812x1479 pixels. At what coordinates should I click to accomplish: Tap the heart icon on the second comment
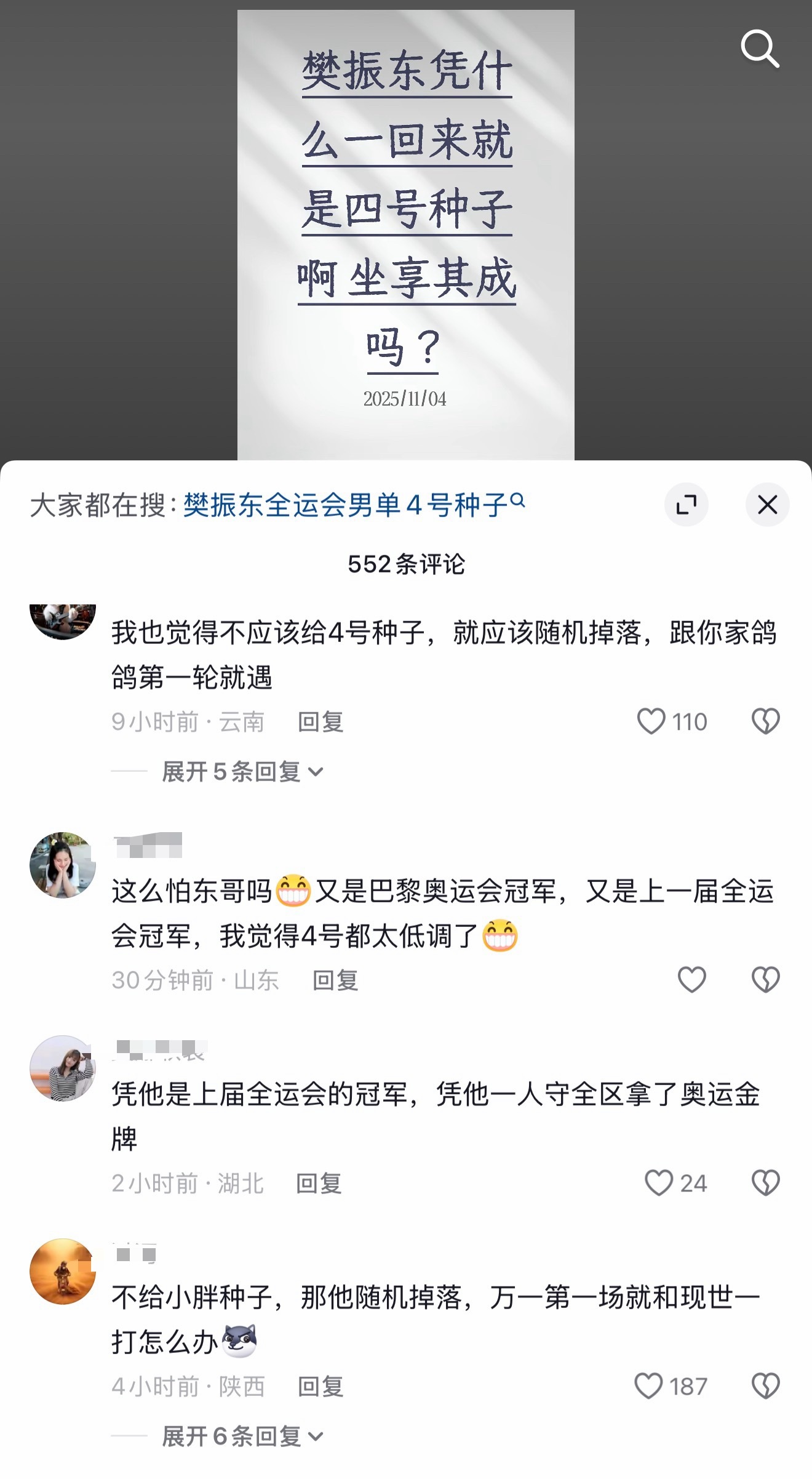click(x=691, y=979)
